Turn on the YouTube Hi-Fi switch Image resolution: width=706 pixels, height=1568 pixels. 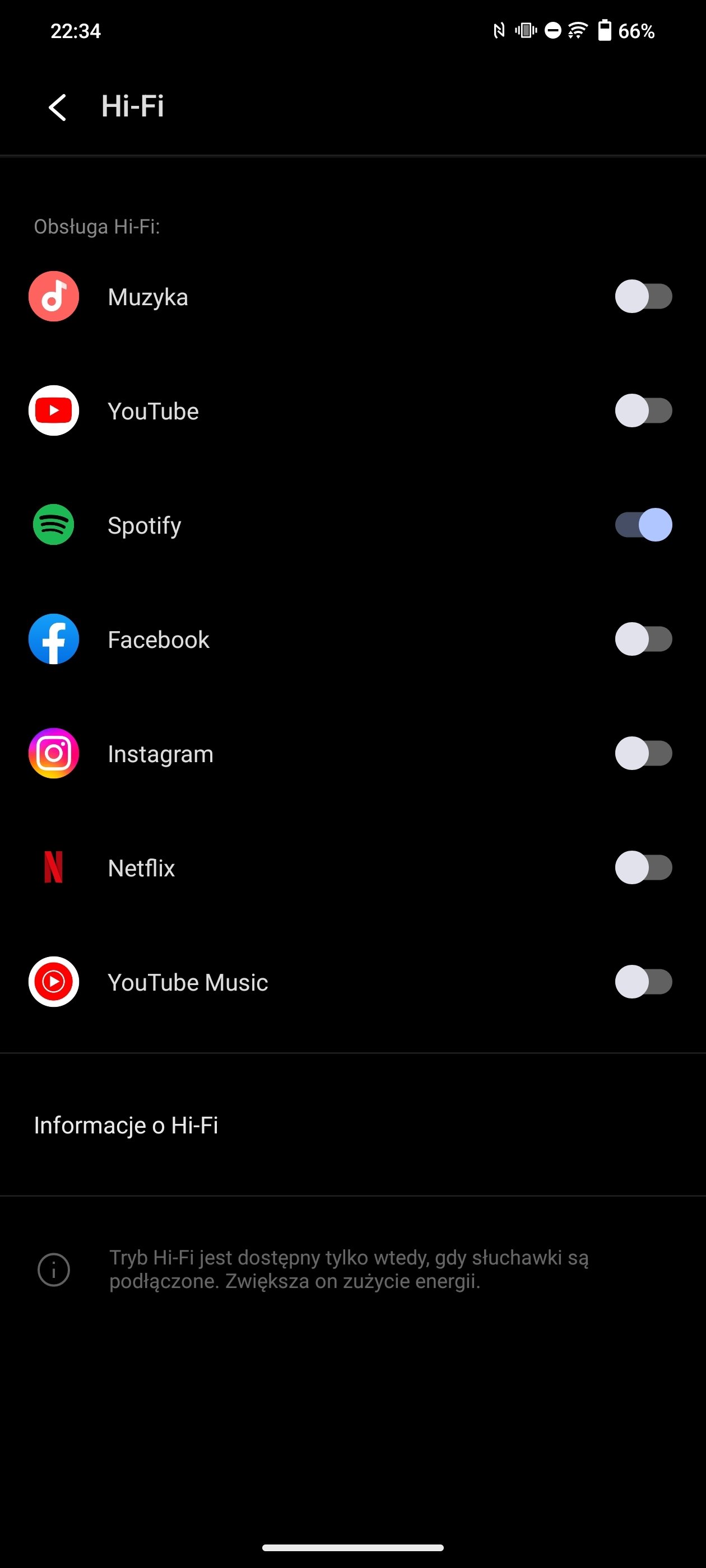pyautogui.click(x=643, y=410)
